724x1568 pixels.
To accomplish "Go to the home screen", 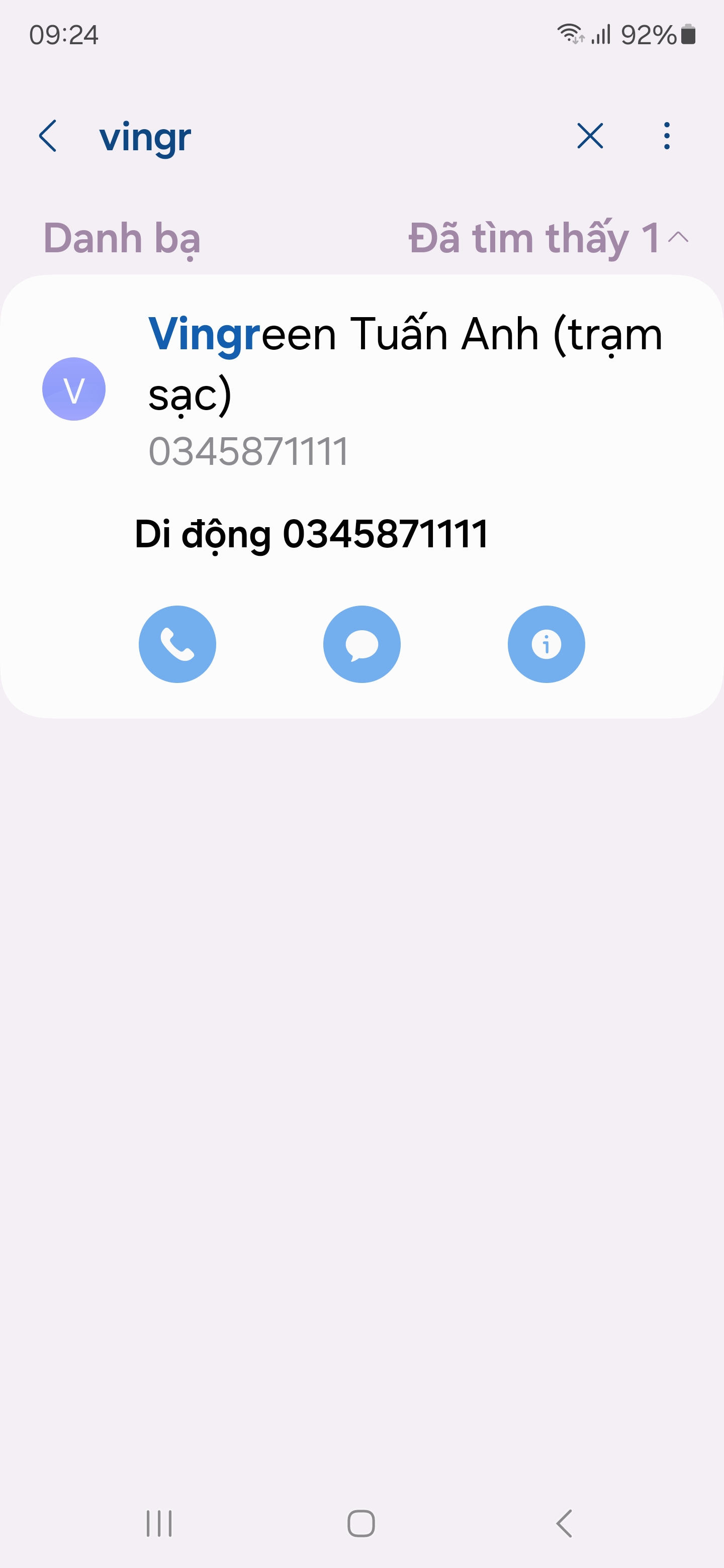I will [361, 1524].
